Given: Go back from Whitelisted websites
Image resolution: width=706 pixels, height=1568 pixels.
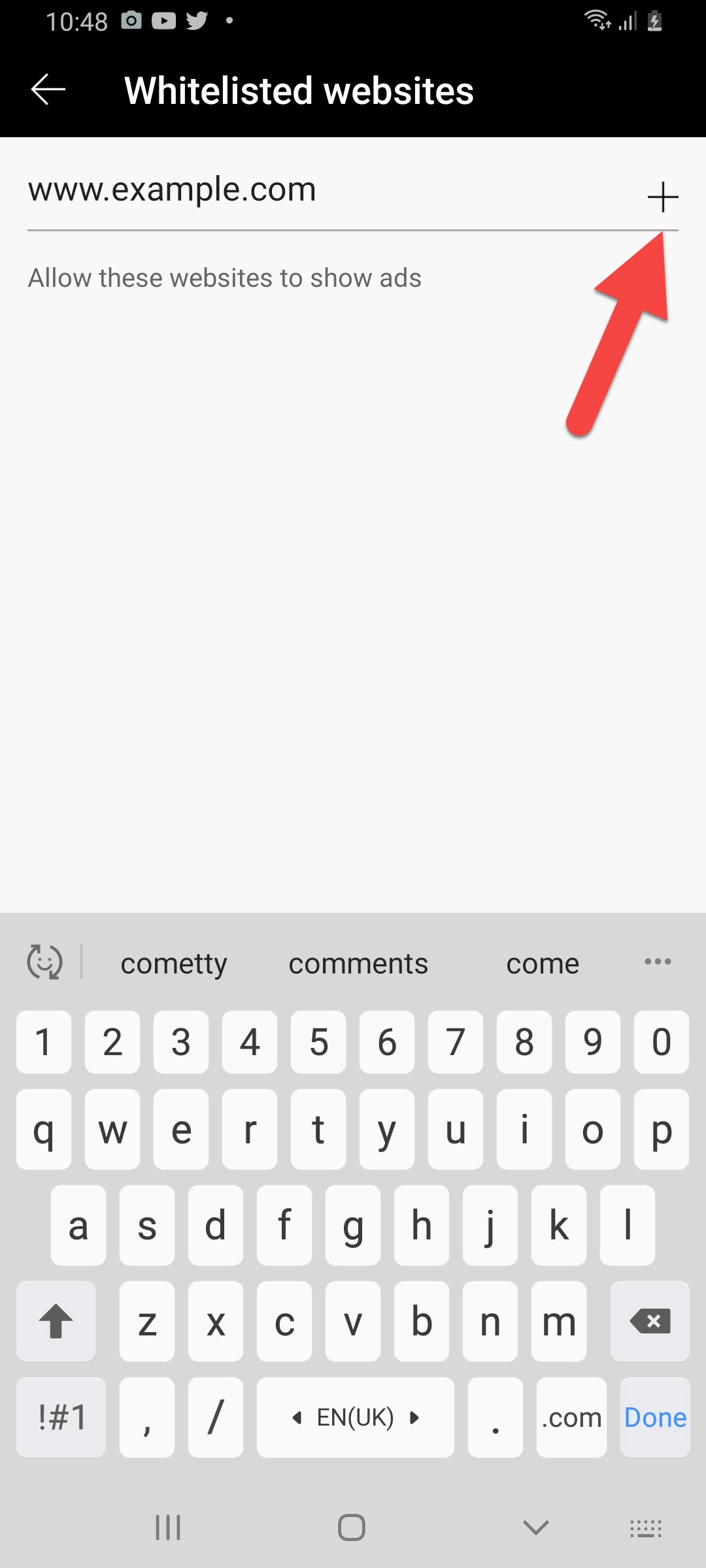Looking at the screenshot, I should click(x=48, y=90).
